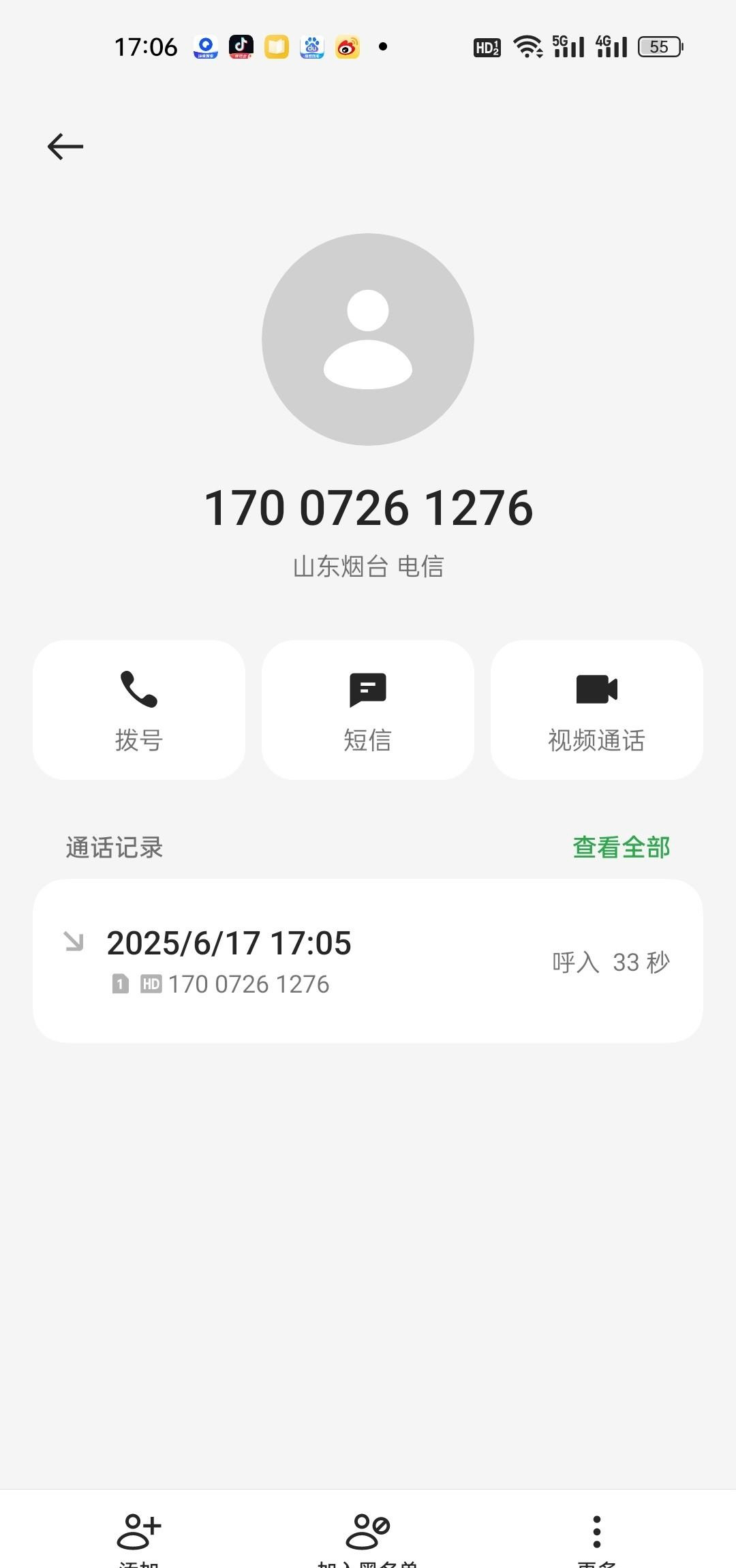Image resolution: width=736 pixels, height=1568 pixels.
Task: Tap the 拨号 button to call
Action: tap(139, 710)
